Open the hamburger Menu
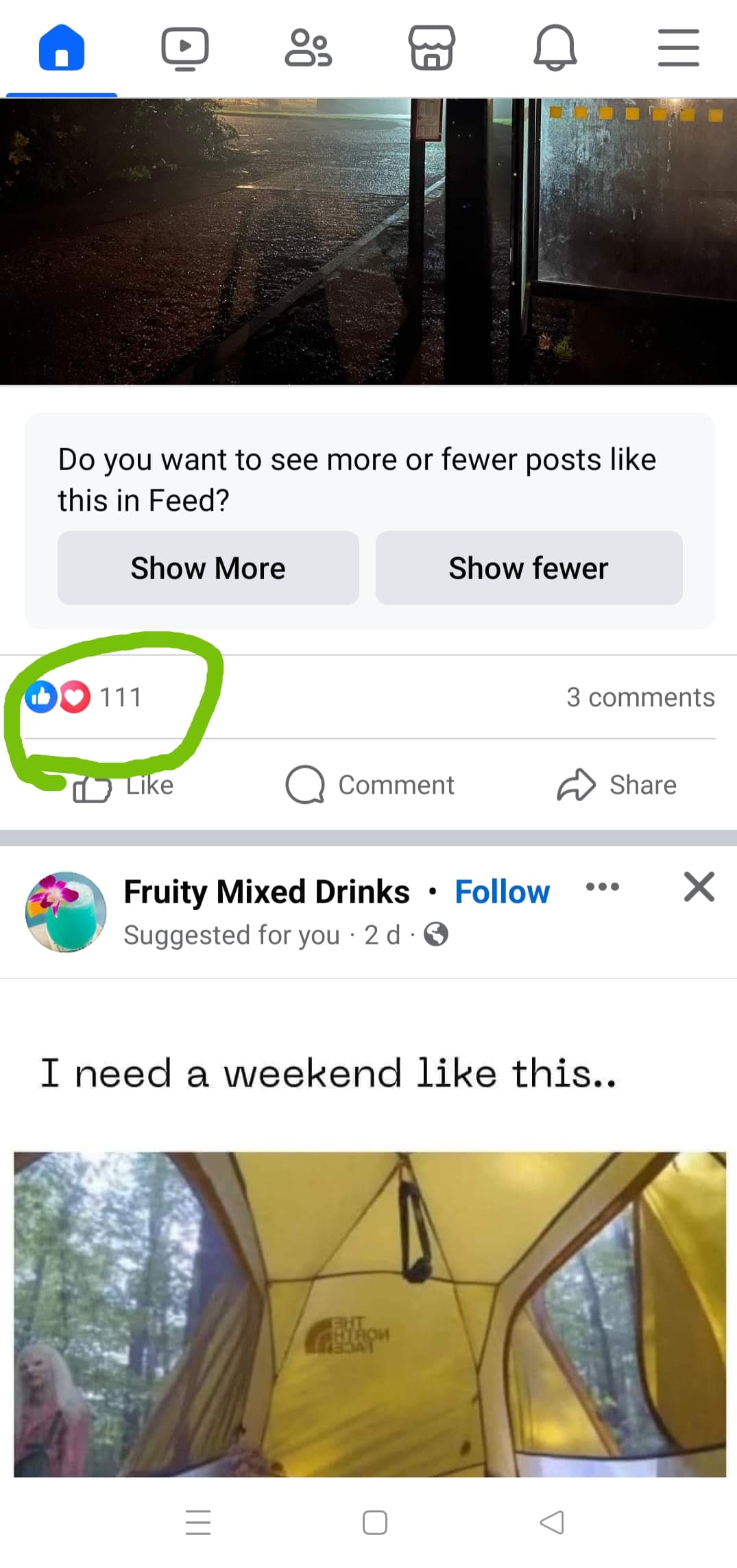This screenshot has width=737, height=1568. coord(678,47)
